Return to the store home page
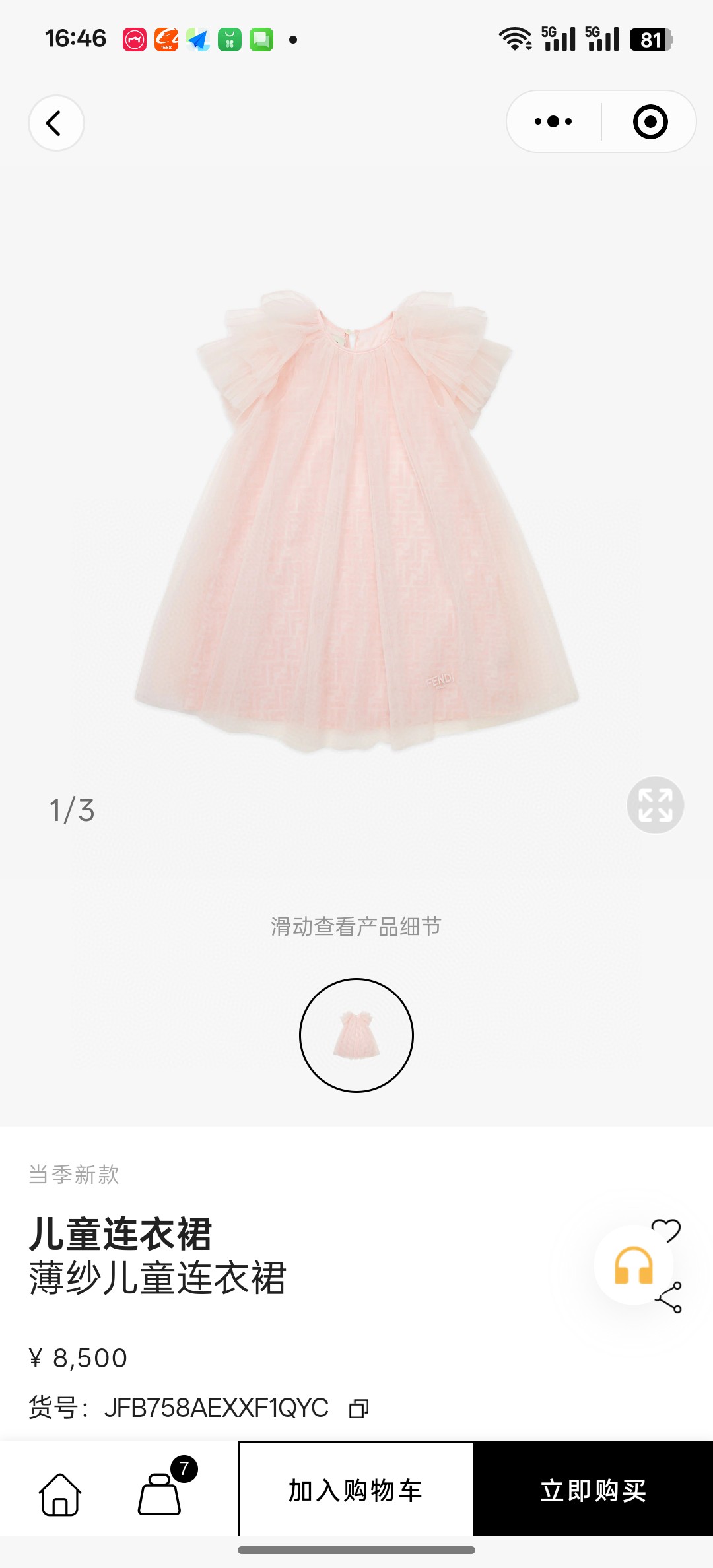This screenshot has width=713, height=1568. (x=60, y=1494)
